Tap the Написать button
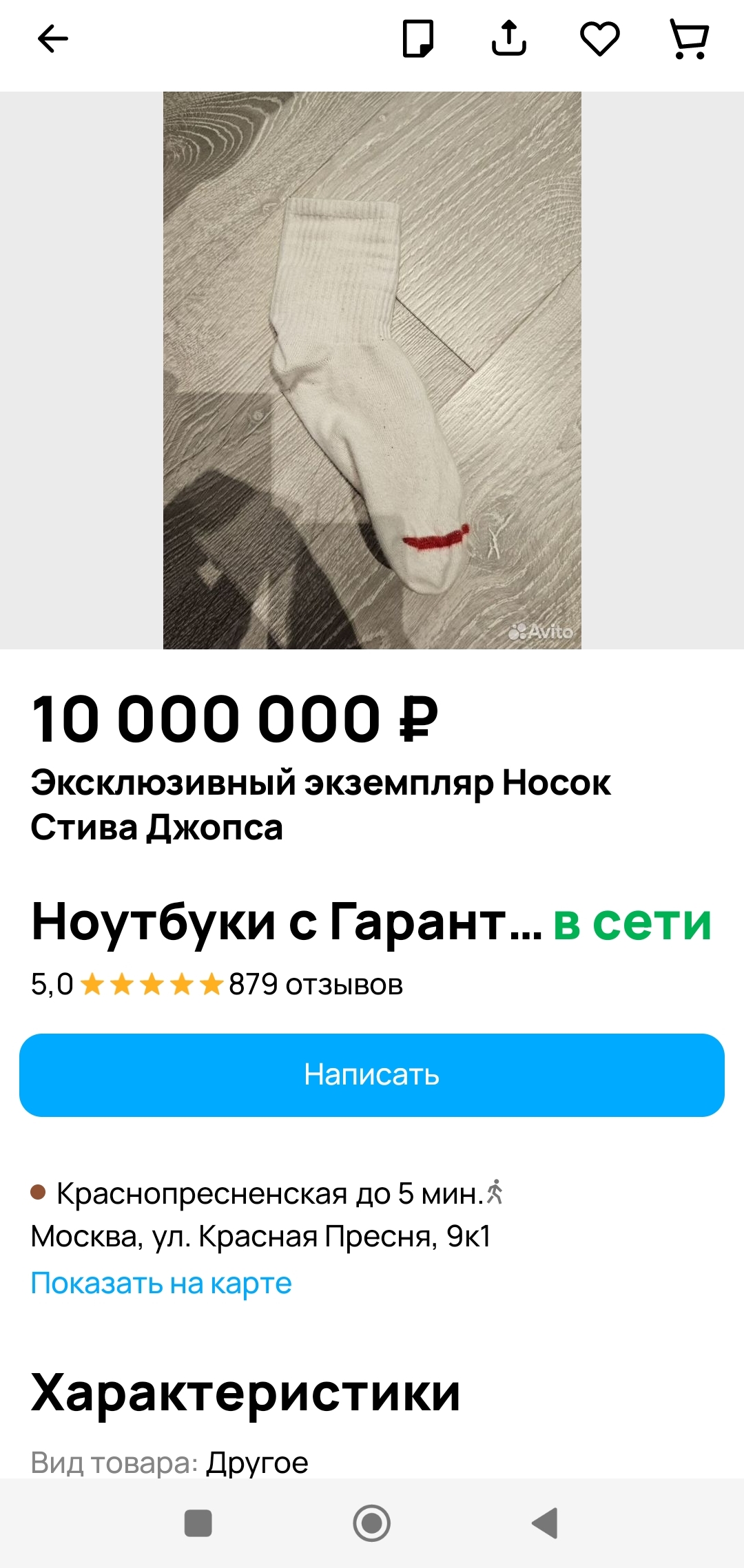 point(372,1075)
